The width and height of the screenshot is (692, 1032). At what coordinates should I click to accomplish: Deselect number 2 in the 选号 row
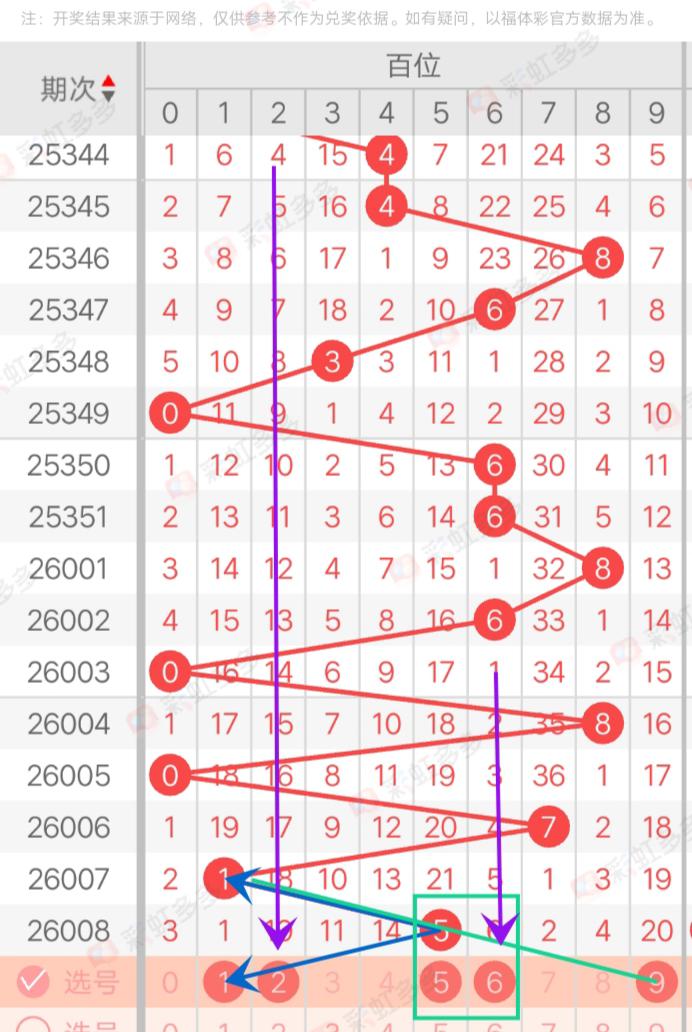pos(278,983)
